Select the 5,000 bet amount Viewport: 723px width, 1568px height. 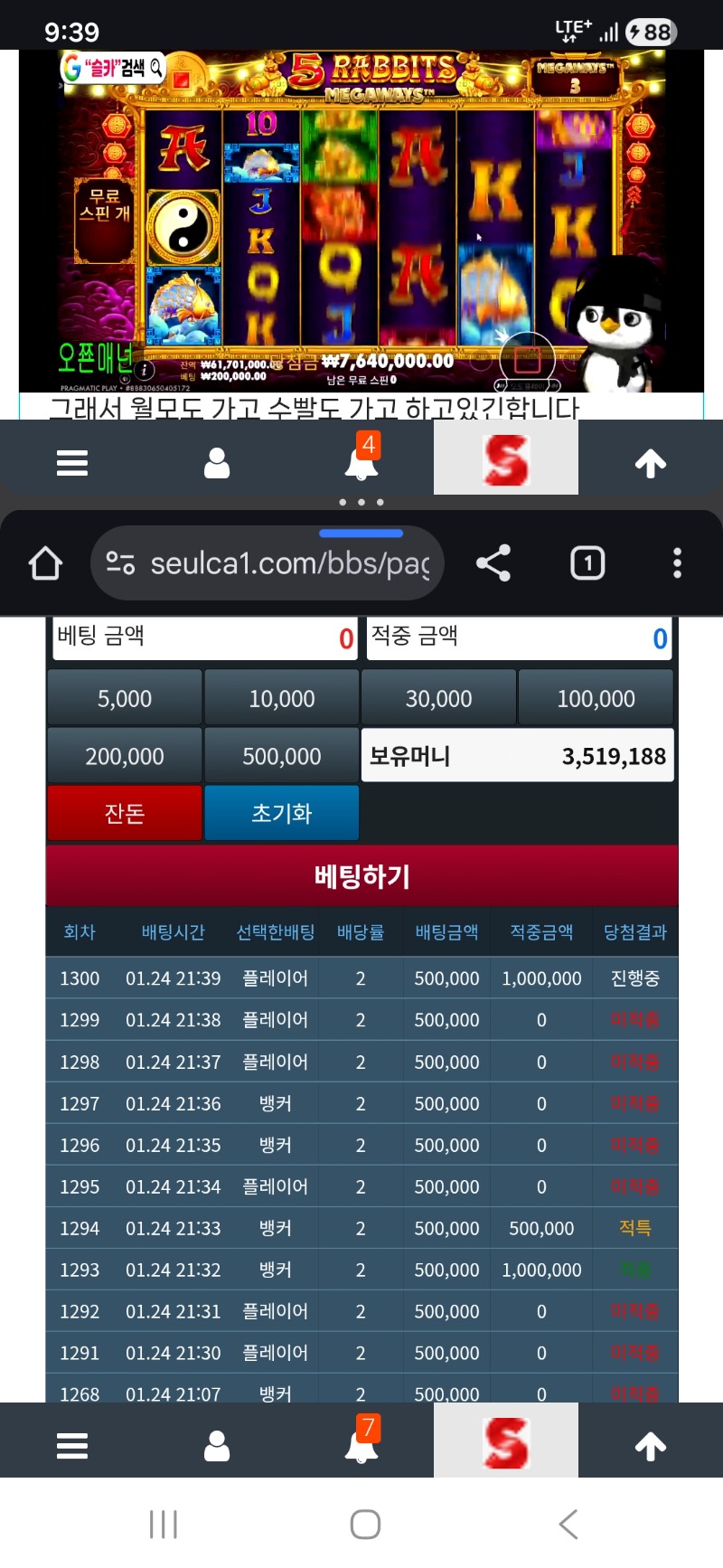point(125,698)
